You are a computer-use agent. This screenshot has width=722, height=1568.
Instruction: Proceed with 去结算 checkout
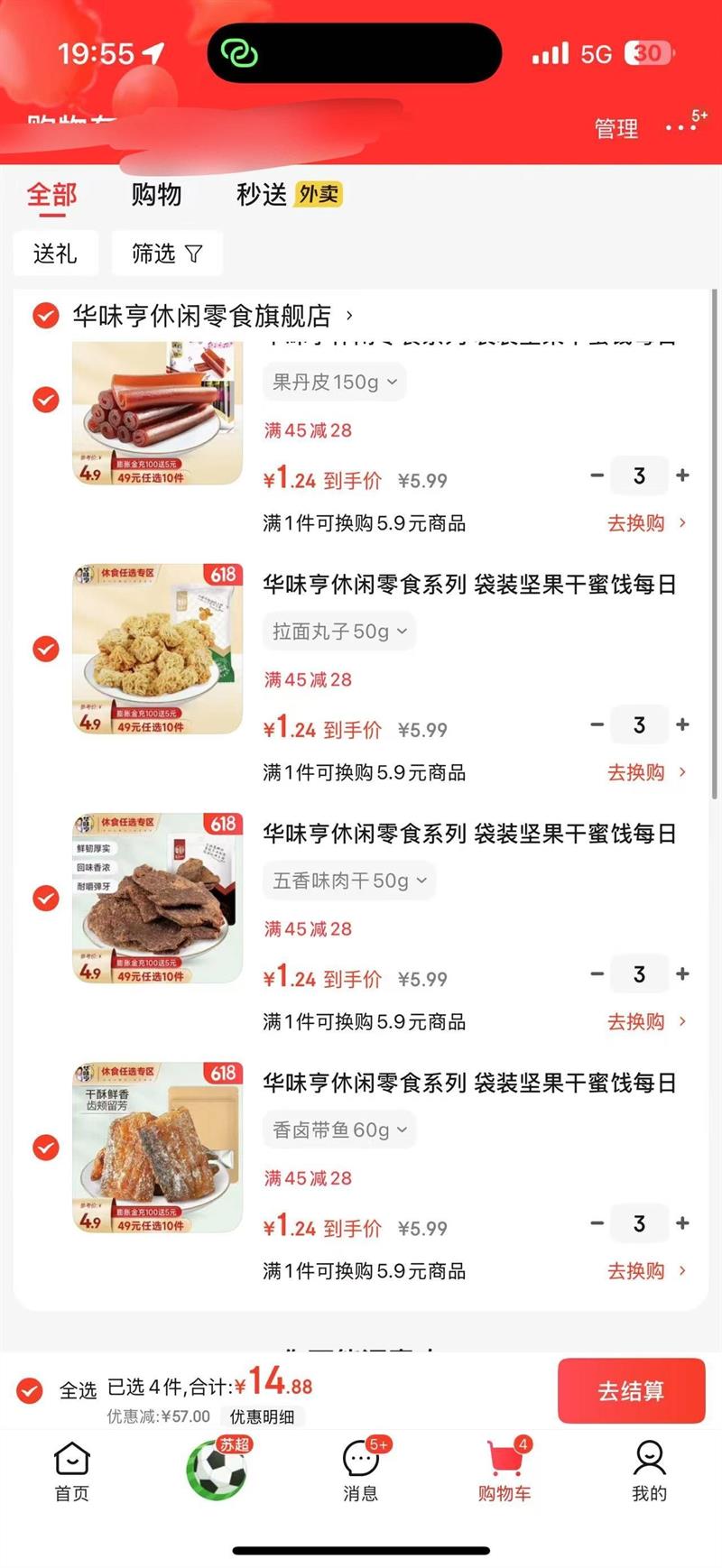[x=631, y=1390]
